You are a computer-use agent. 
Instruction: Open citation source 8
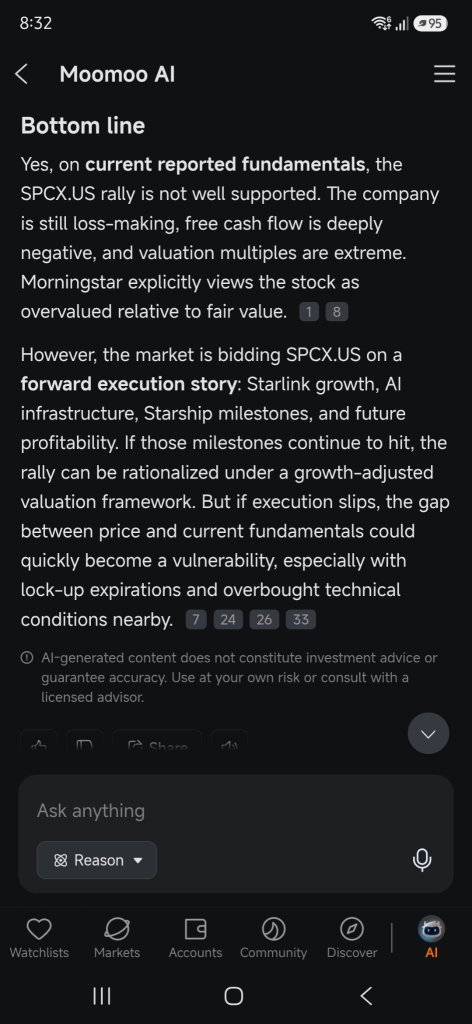[337, 312]
